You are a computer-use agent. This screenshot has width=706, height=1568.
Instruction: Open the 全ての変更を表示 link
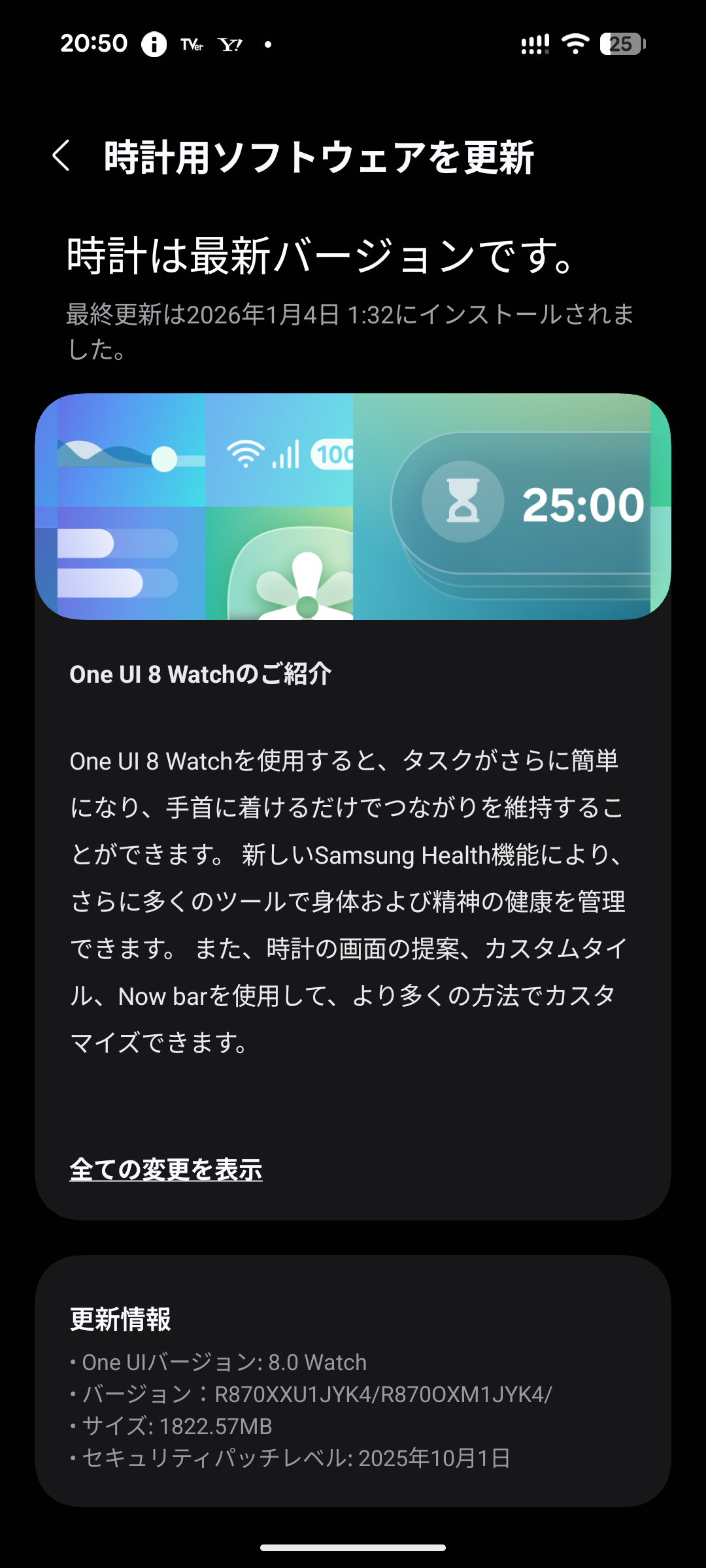pos(166,1169)
